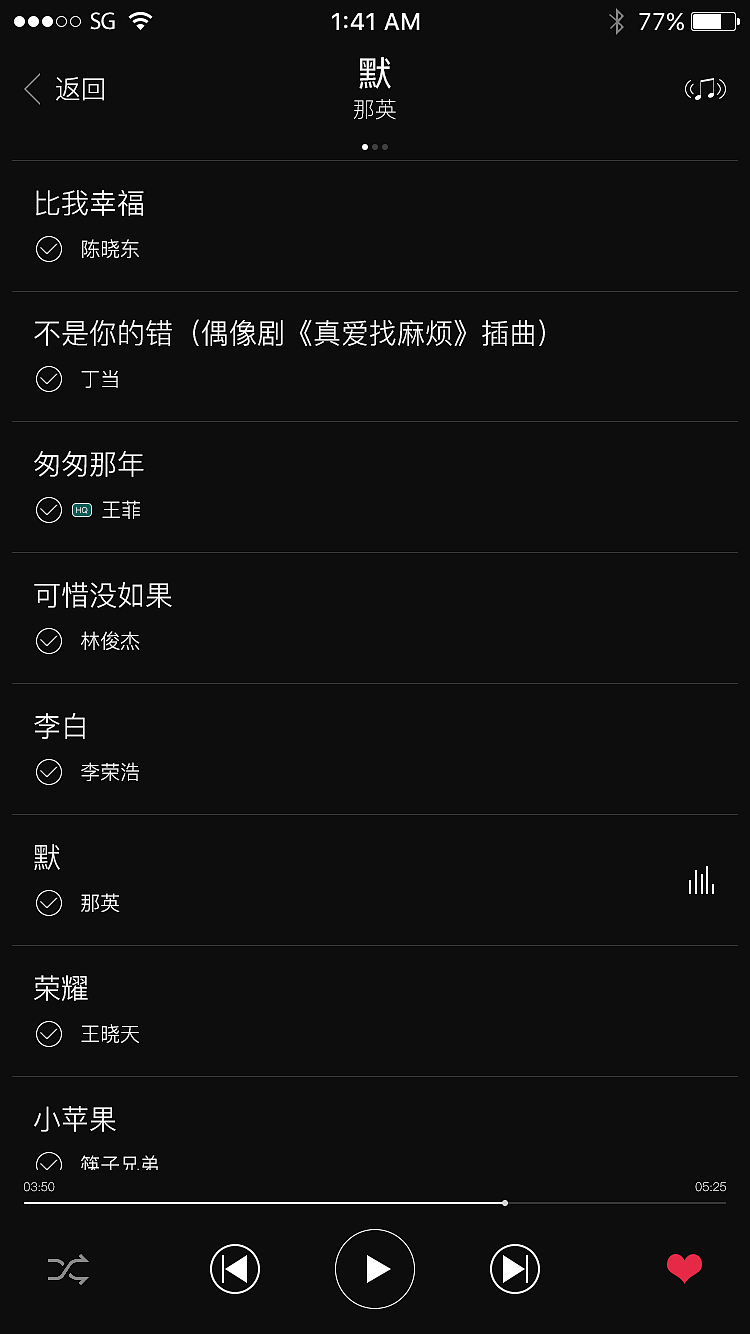
Task: Open the artist name 那英 under the title
Action: coord(375,109)
